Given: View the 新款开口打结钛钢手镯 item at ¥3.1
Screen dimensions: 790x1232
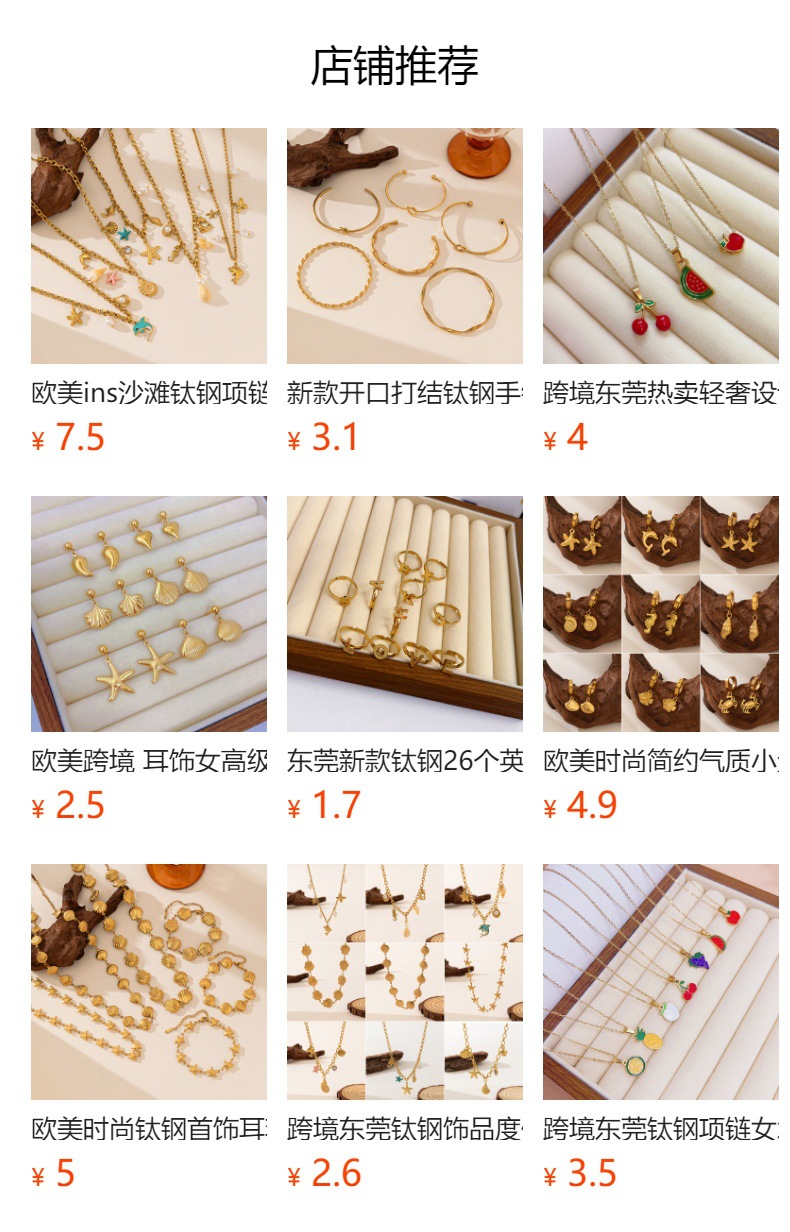Looking at the screenshot, I should point(404,246).
